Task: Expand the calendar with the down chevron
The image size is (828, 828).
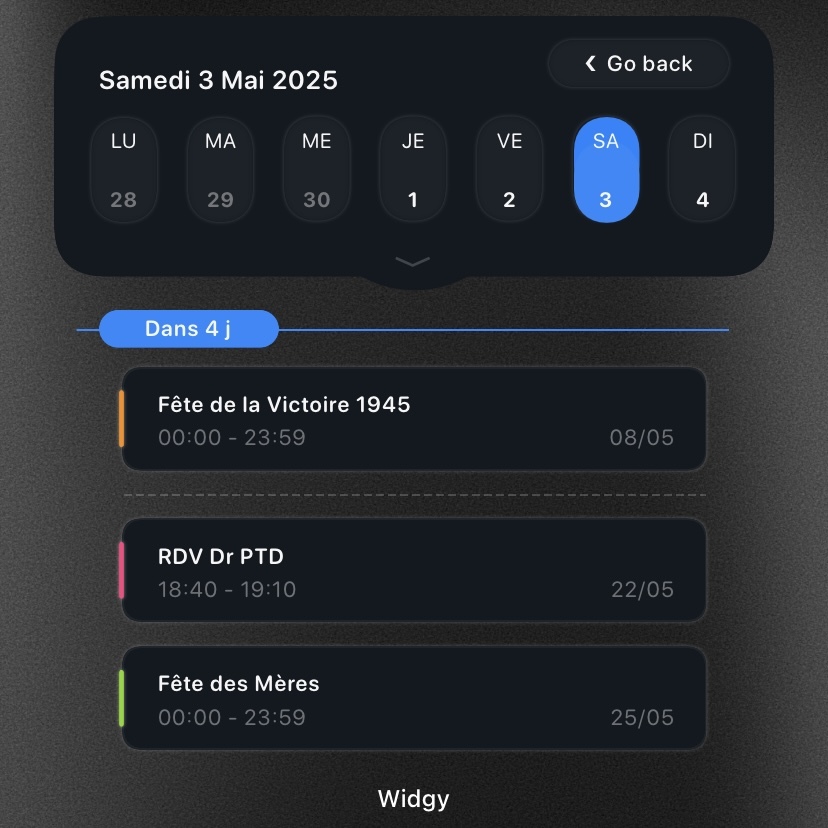Action: click(x=413, y=262)
